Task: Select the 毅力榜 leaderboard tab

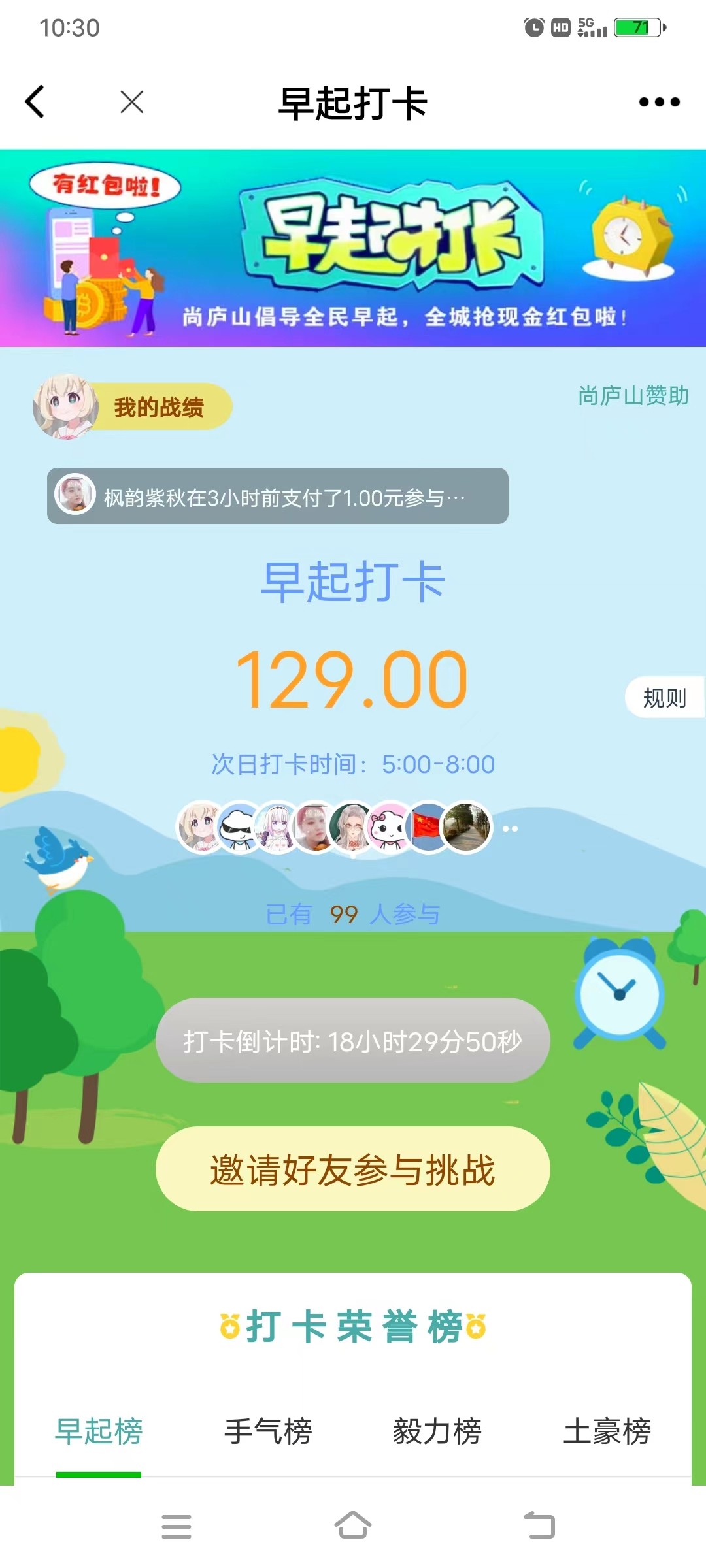Action: [437, 1431]
